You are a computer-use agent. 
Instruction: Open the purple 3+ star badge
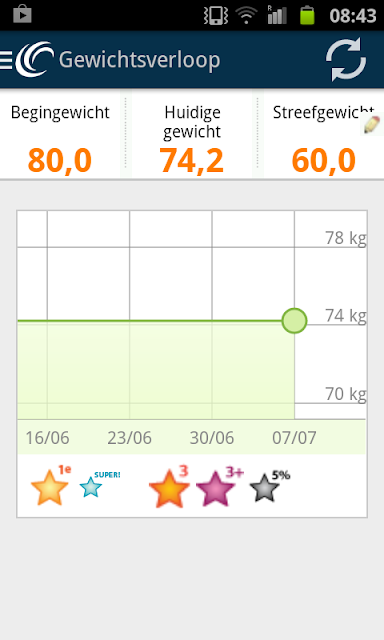[x=219, y=486]
